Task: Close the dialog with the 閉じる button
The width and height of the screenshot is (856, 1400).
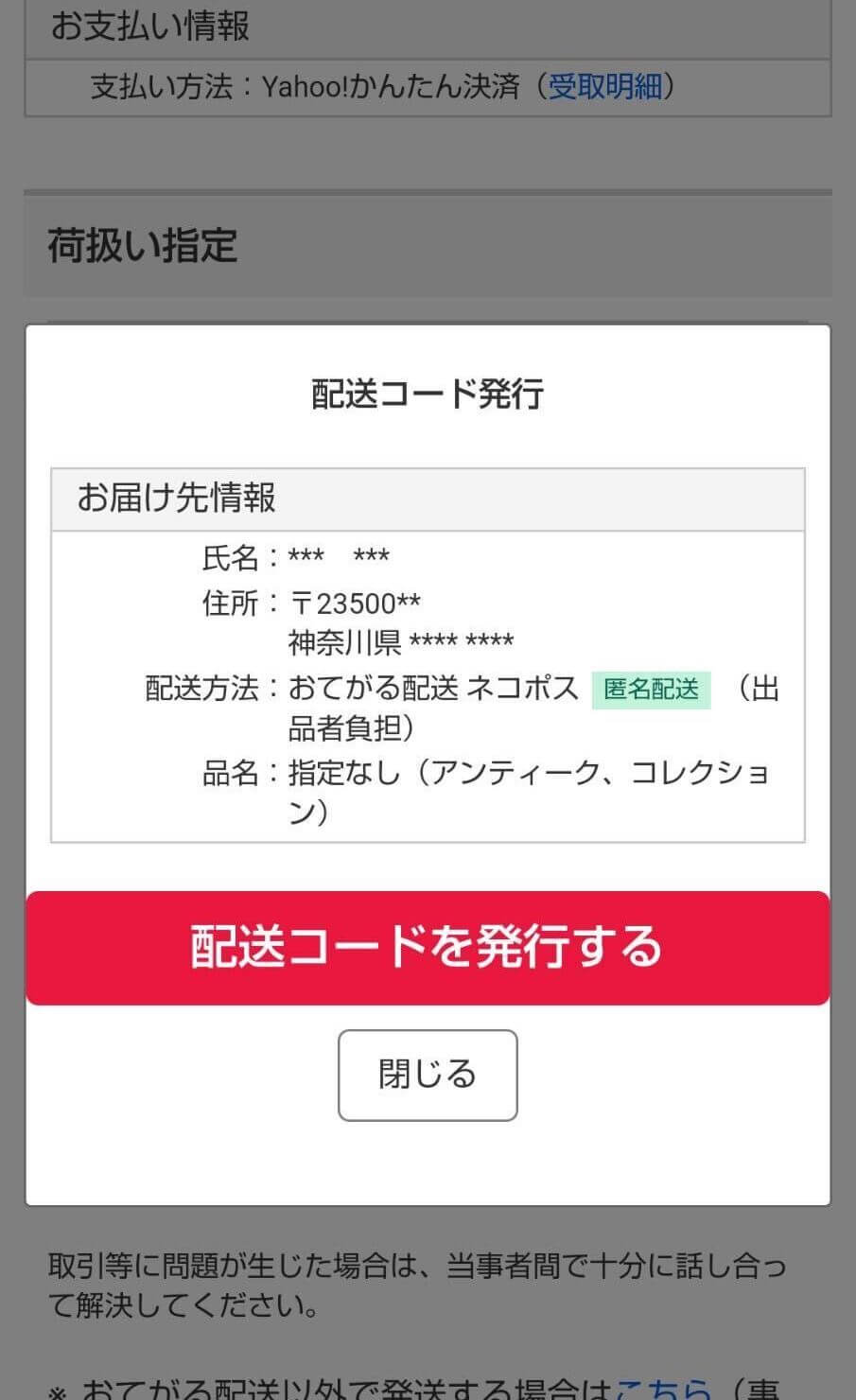Action: (x=427, y=1075)
